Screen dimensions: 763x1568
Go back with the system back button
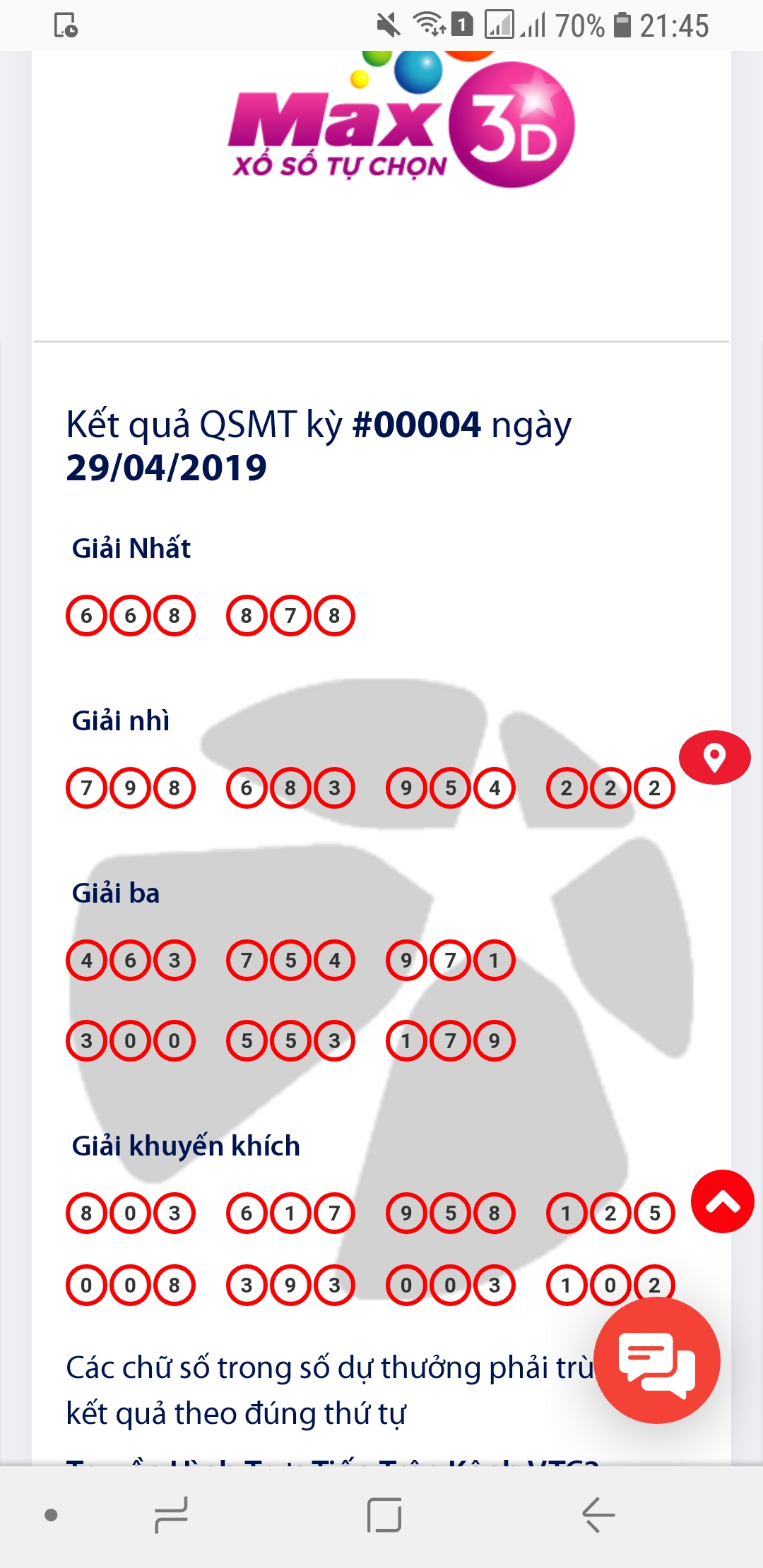point(598,1515)
